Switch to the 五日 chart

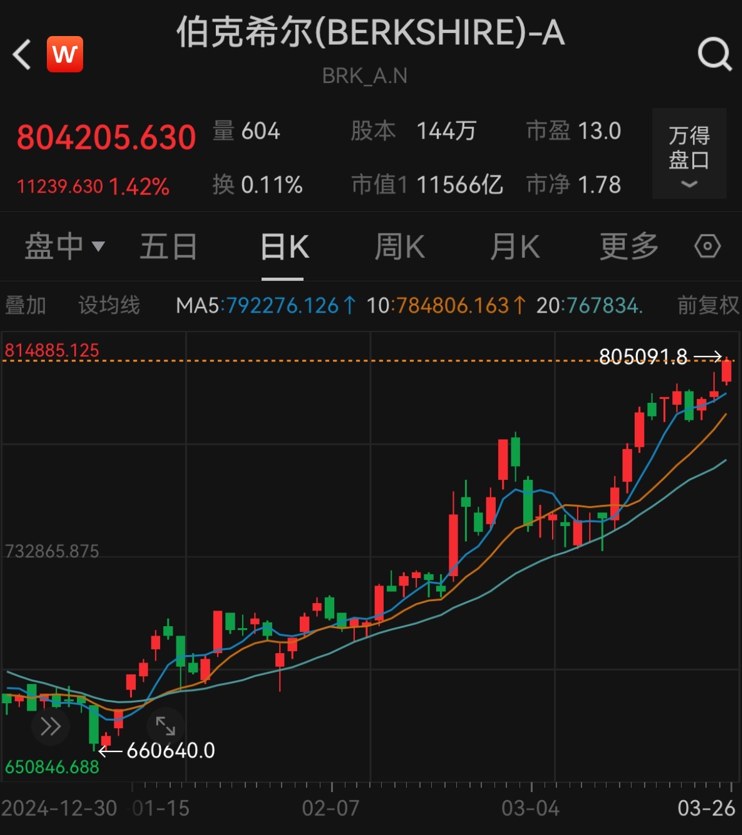point(168,246)
